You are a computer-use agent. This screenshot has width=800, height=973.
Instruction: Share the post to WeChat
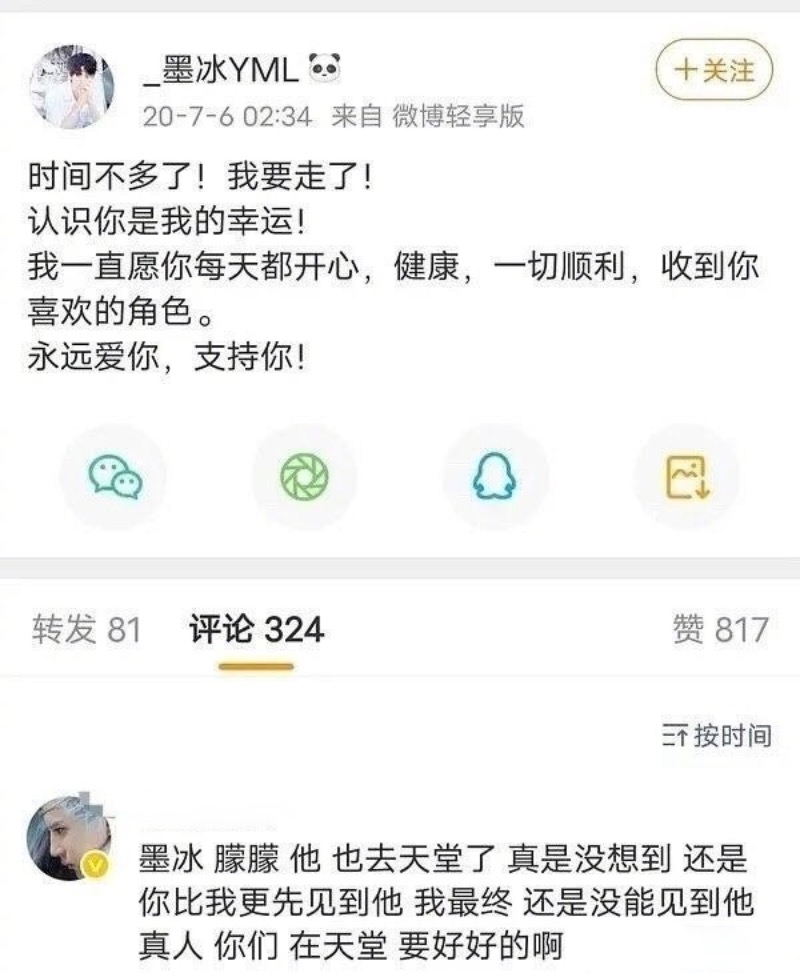[x=114, y=477]
